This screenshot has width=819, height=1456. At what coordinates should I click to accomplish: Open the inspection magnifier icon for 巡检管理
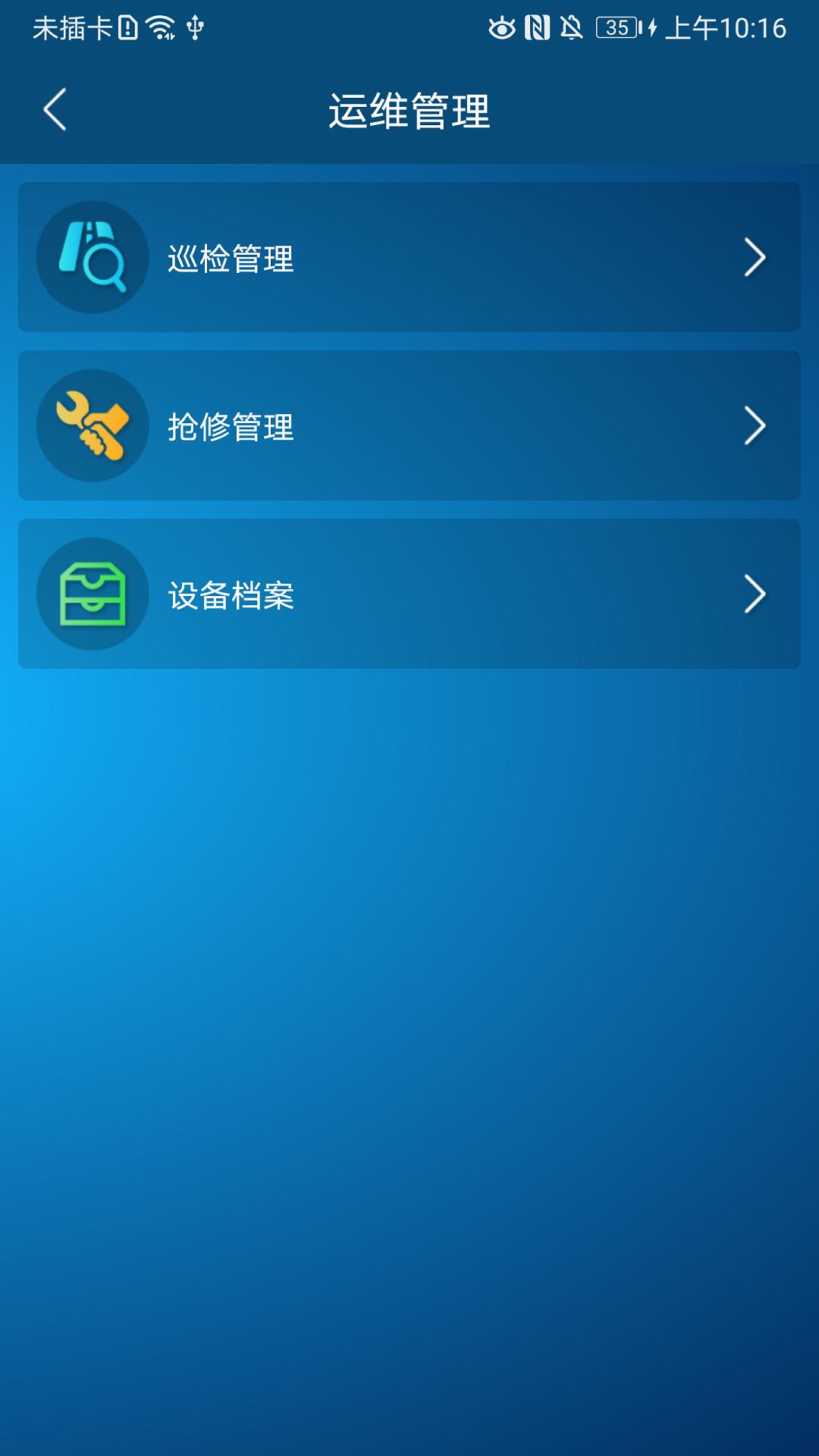[91, 258]
